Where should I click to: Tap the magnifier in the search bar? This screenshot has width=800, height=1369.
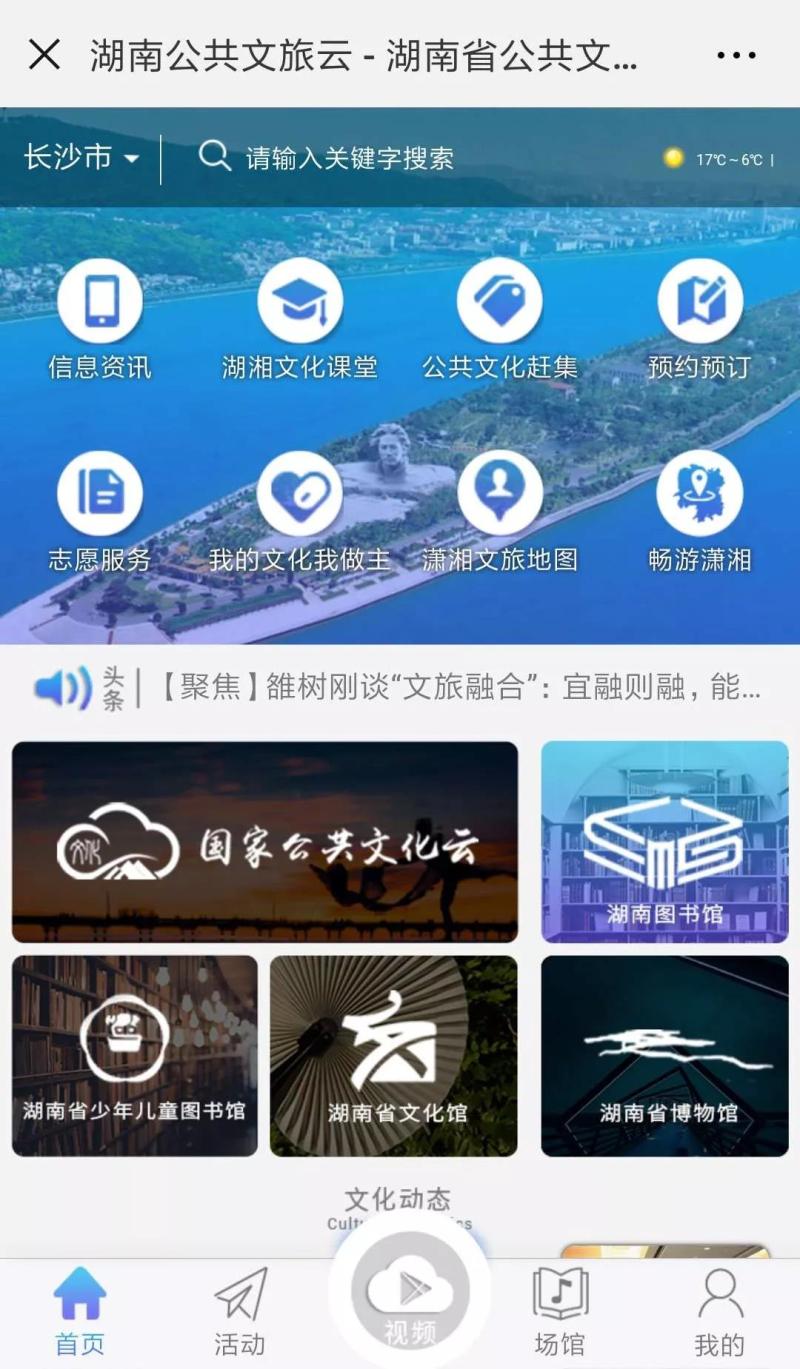pos(214,156)
